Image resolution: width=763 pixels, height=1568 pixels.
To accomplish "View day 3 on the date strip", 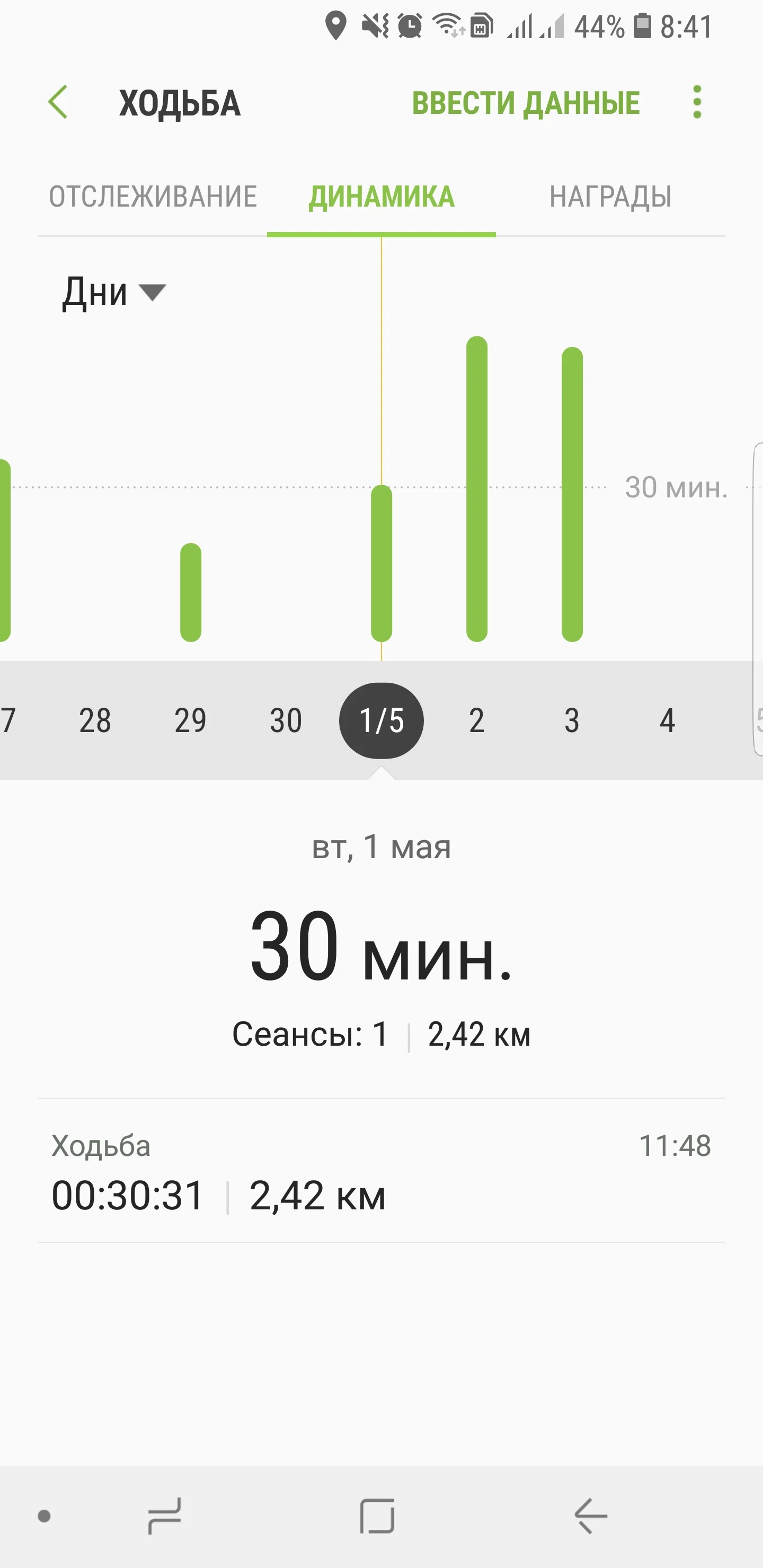I will tap(572, 720).
